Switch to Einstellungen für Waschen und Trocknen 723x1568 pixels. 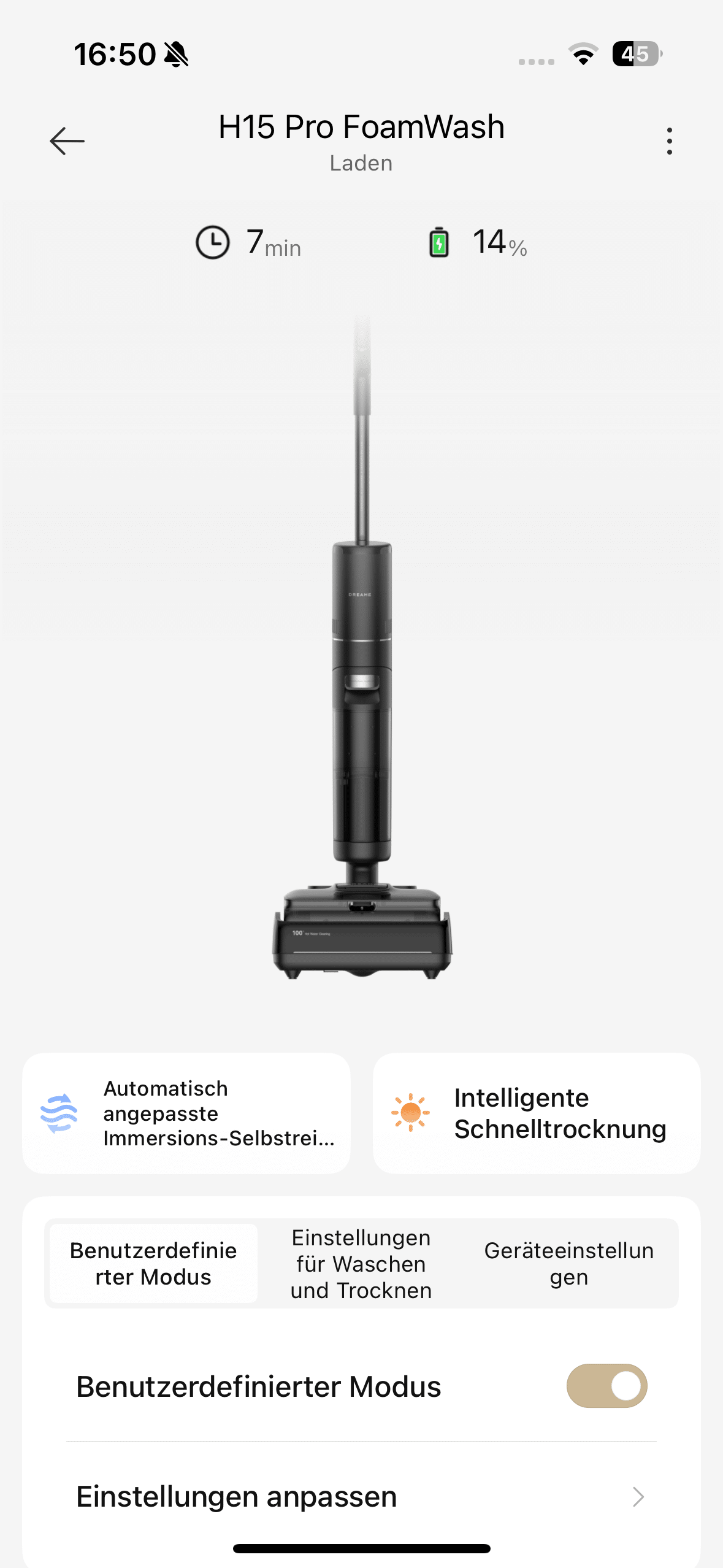pyautogui.click(x=361, y=1263)
